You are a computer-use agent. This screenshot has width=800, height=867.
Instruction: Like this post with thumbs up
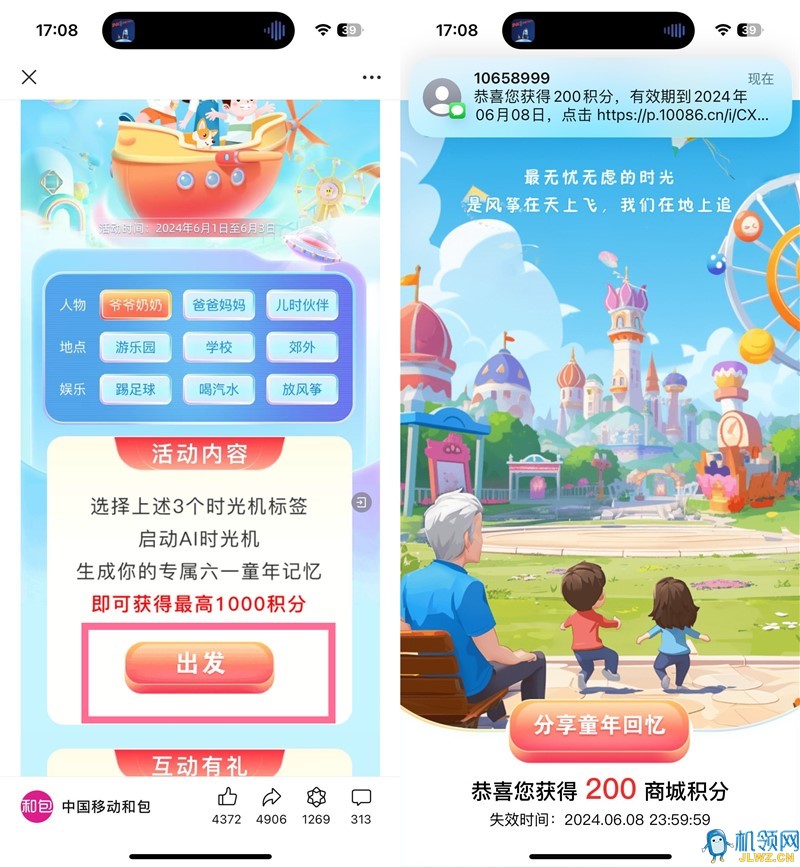(x=228, y=797)
